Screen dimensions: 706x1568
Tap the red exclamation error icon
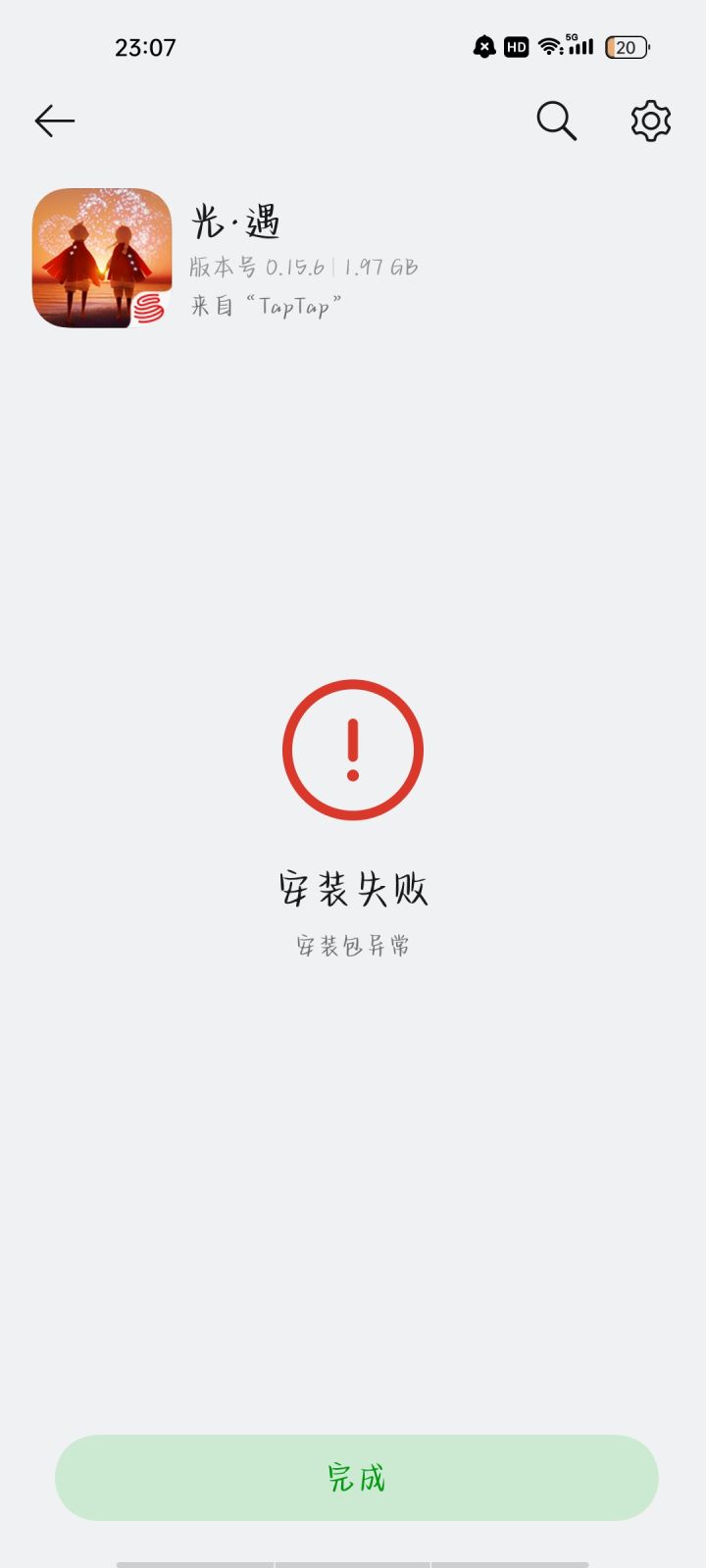click(x=353, y=750)
